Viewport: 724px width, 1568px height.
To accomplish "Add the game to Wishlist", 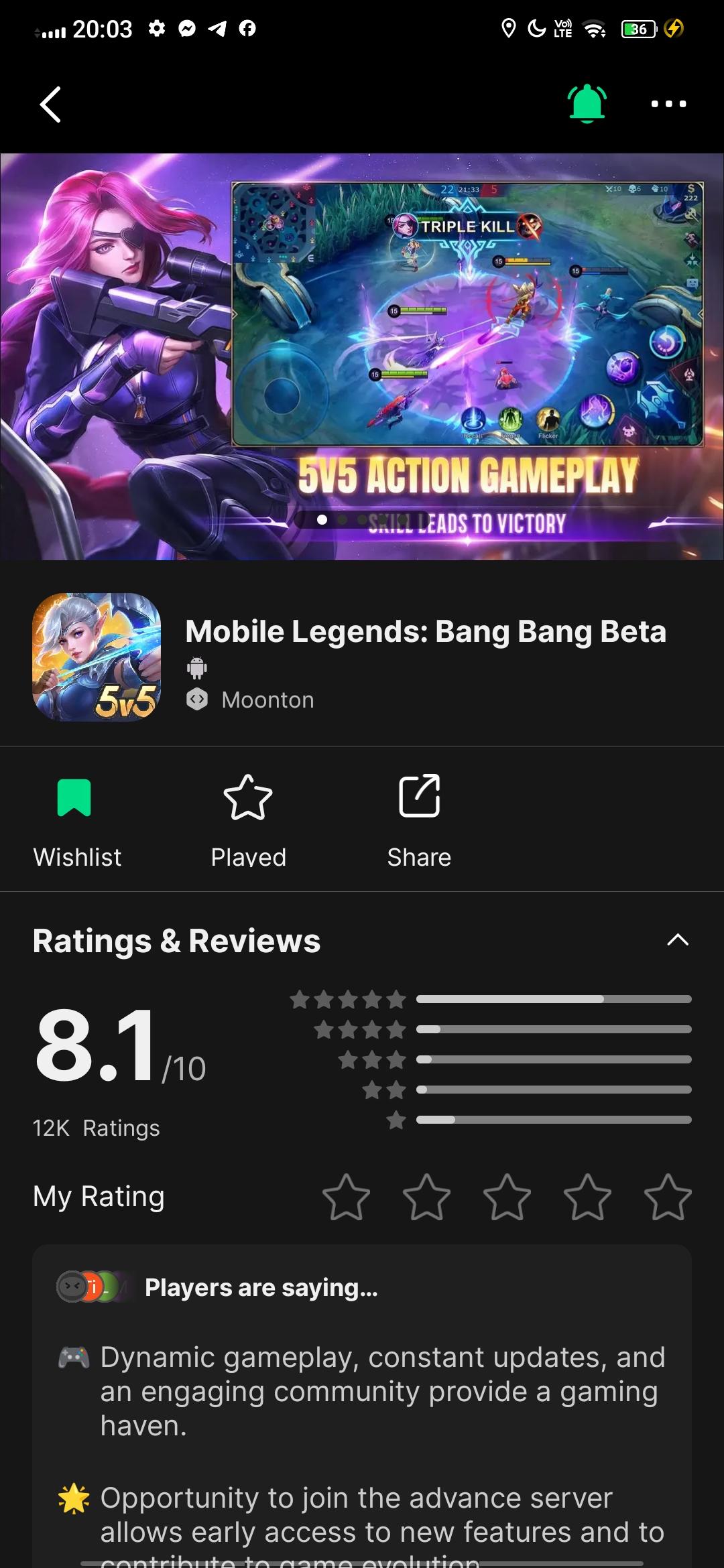I will [x=76, y=819].
